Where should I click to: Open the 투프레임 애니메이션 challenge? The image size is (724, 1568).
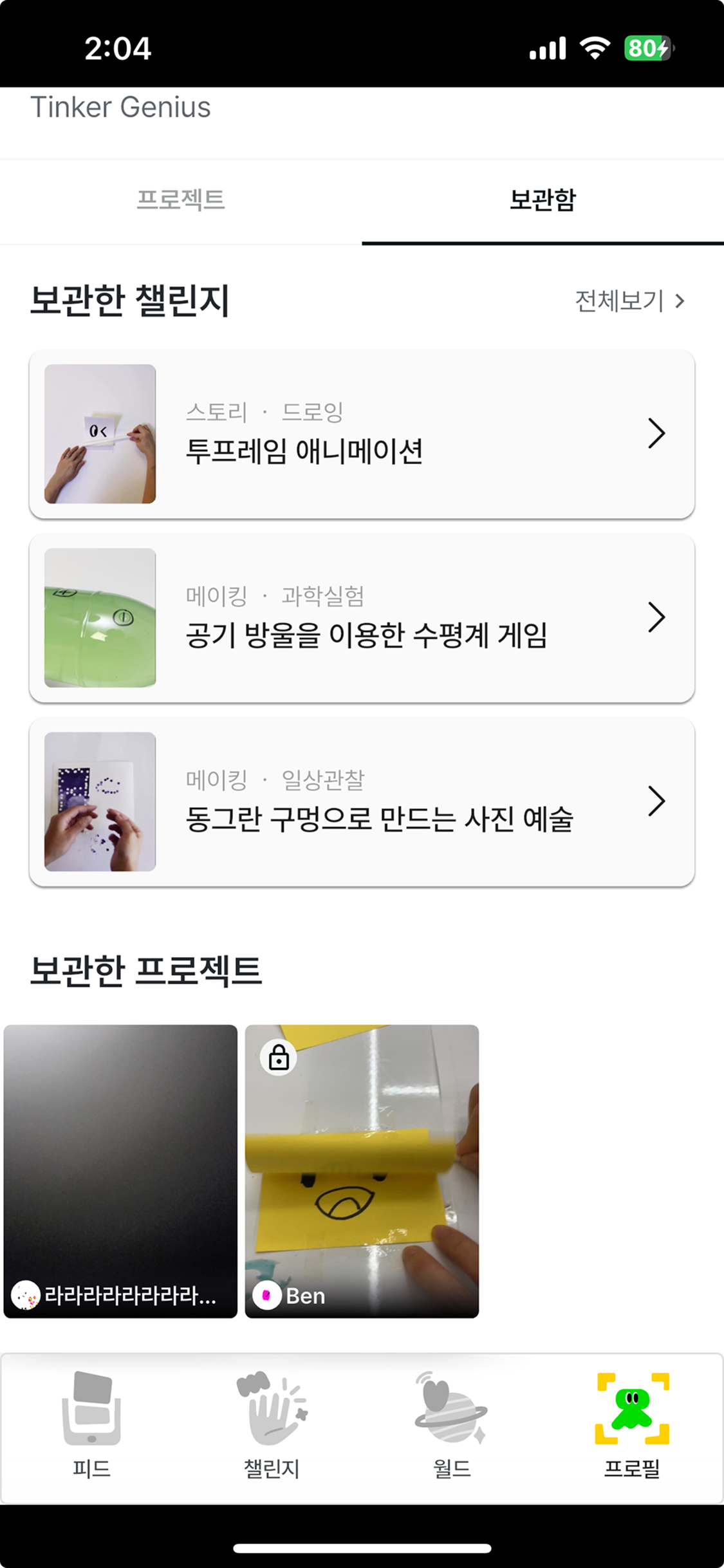click(x=362, y=434)
